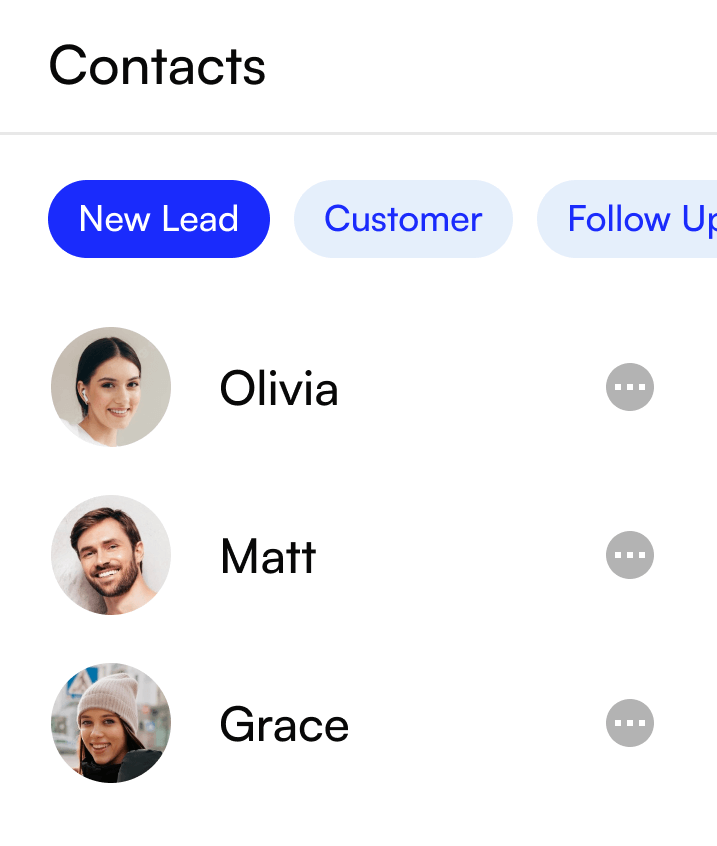Select the New Lead filter chip
Image resolution: width=717 pixels, height=846 pixels.
(x=159, y=219)
